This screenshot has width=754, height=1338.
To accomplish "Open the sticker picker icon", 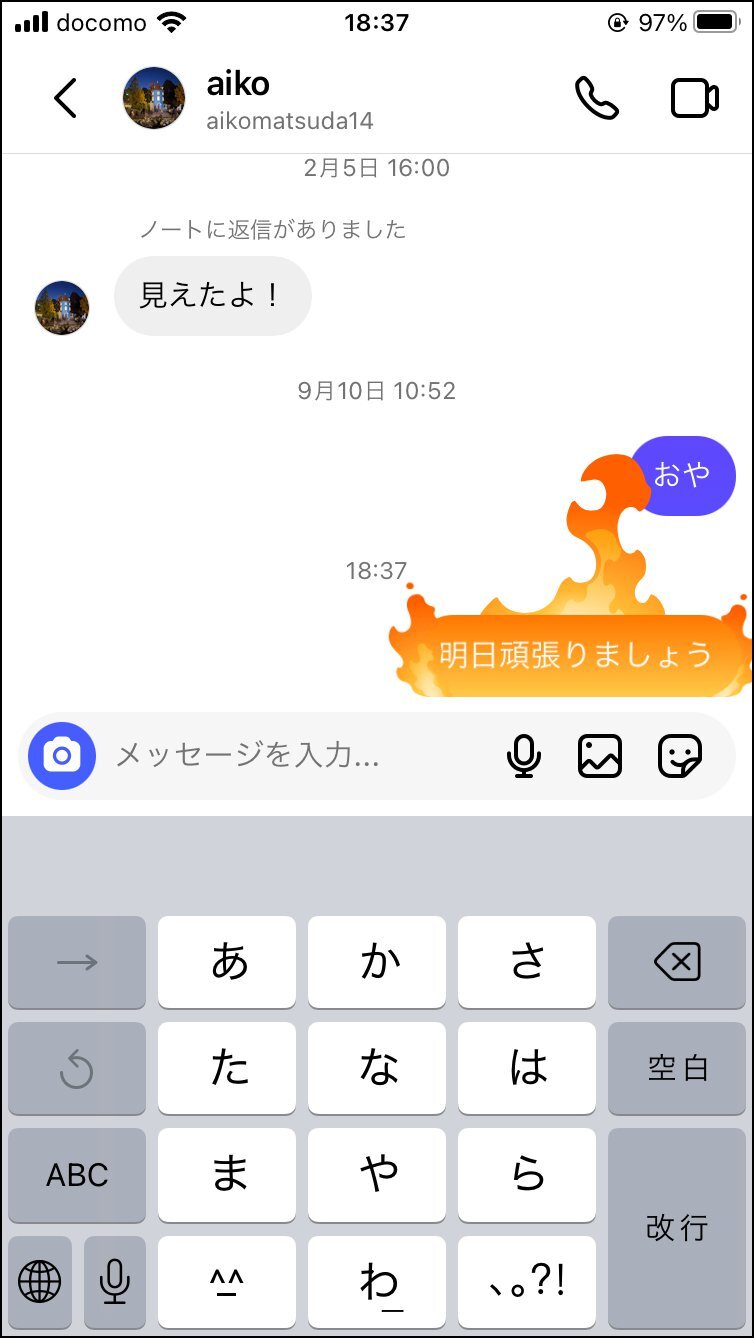I will point(680,756).
